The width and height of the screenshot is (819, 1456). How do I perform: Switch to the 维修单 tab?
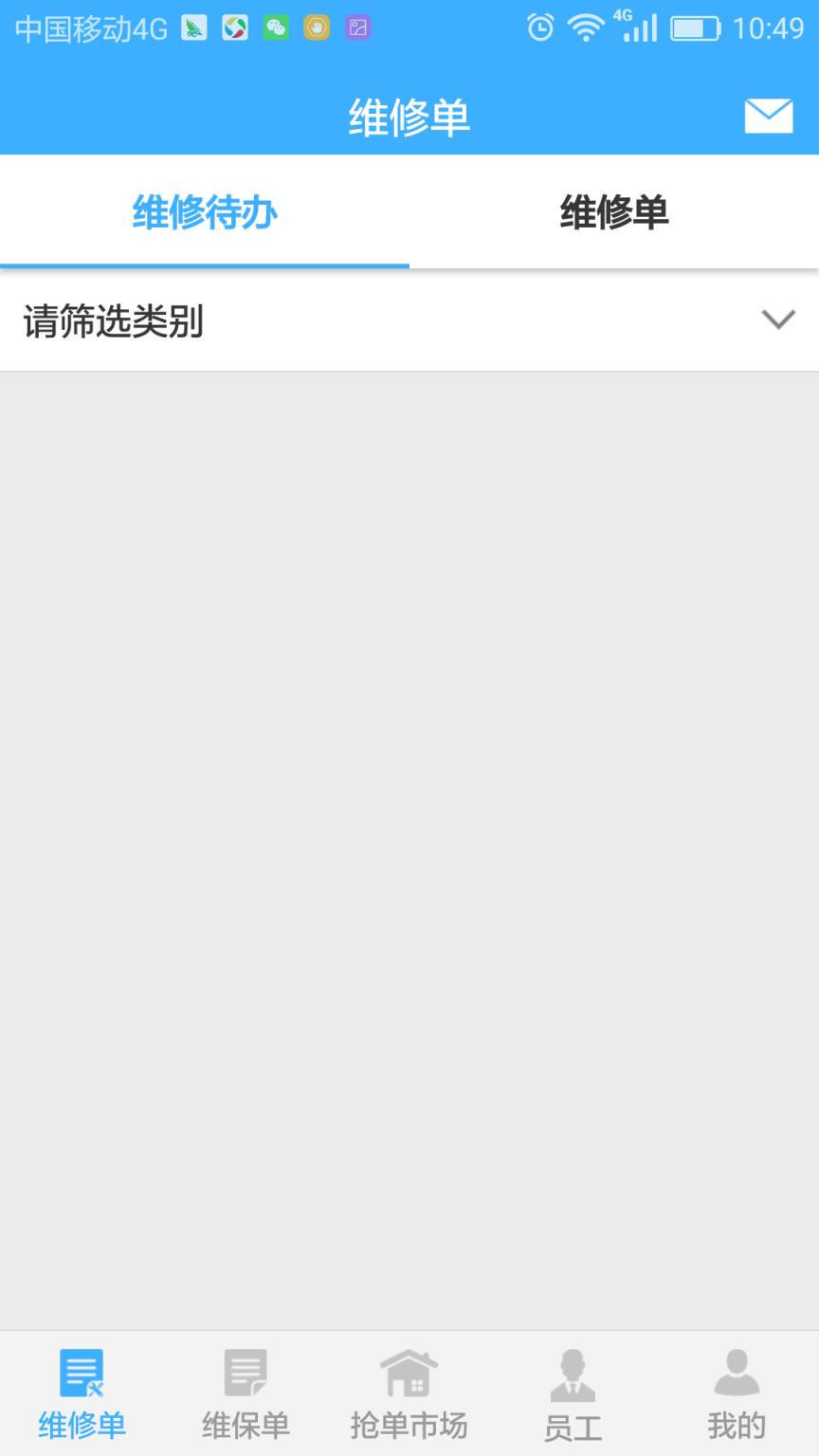(x=614, y=213)
